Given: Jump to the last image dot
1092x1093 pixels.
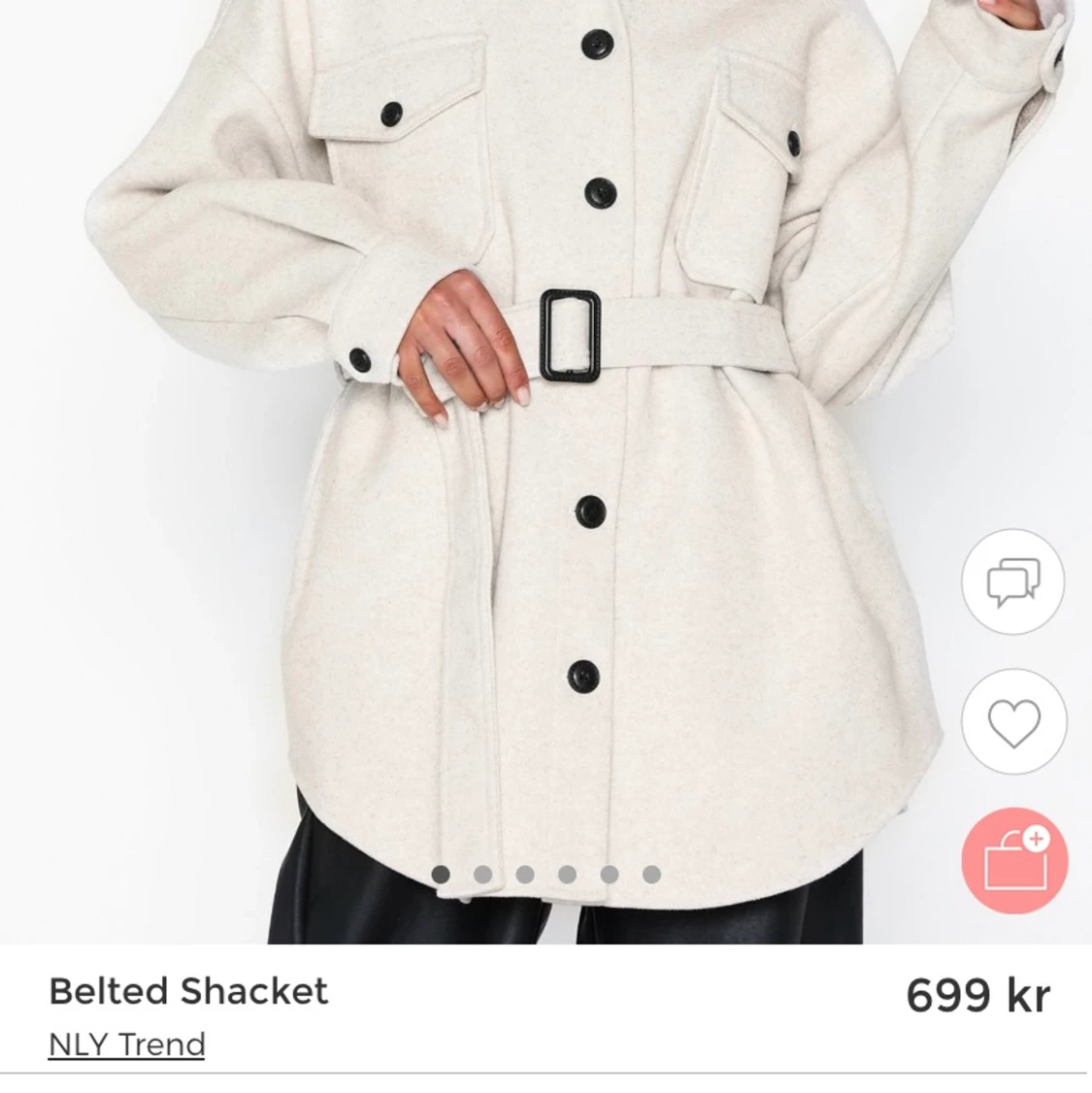Looking at the screenshot, I should tap(651, 875).
